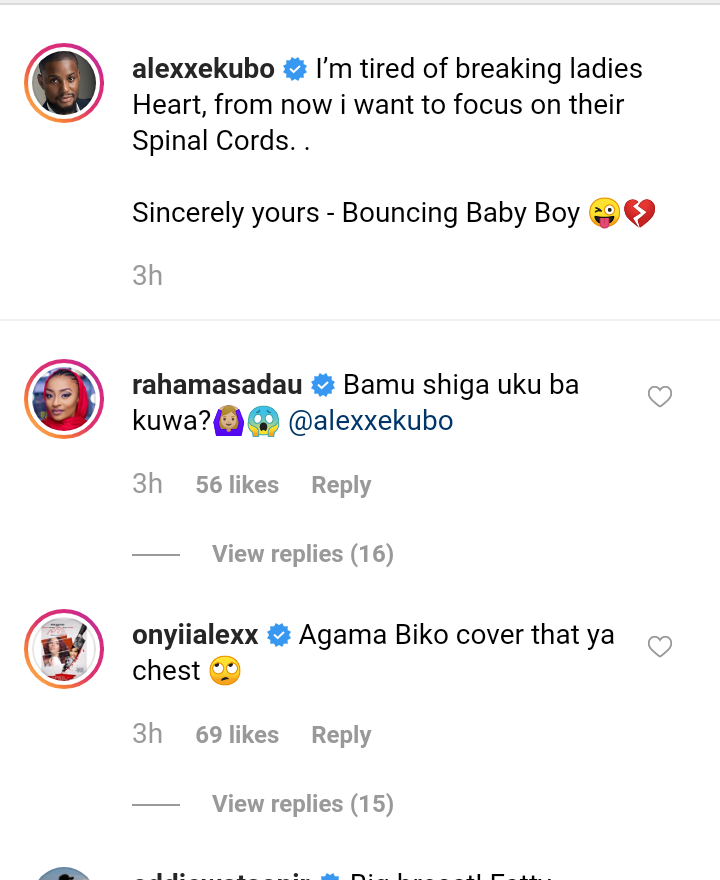The width and height of the screenshot is (720, 880).
Task: See who liked onyiialexx's comment (69 likes)
Action: (x=237, y=735)
